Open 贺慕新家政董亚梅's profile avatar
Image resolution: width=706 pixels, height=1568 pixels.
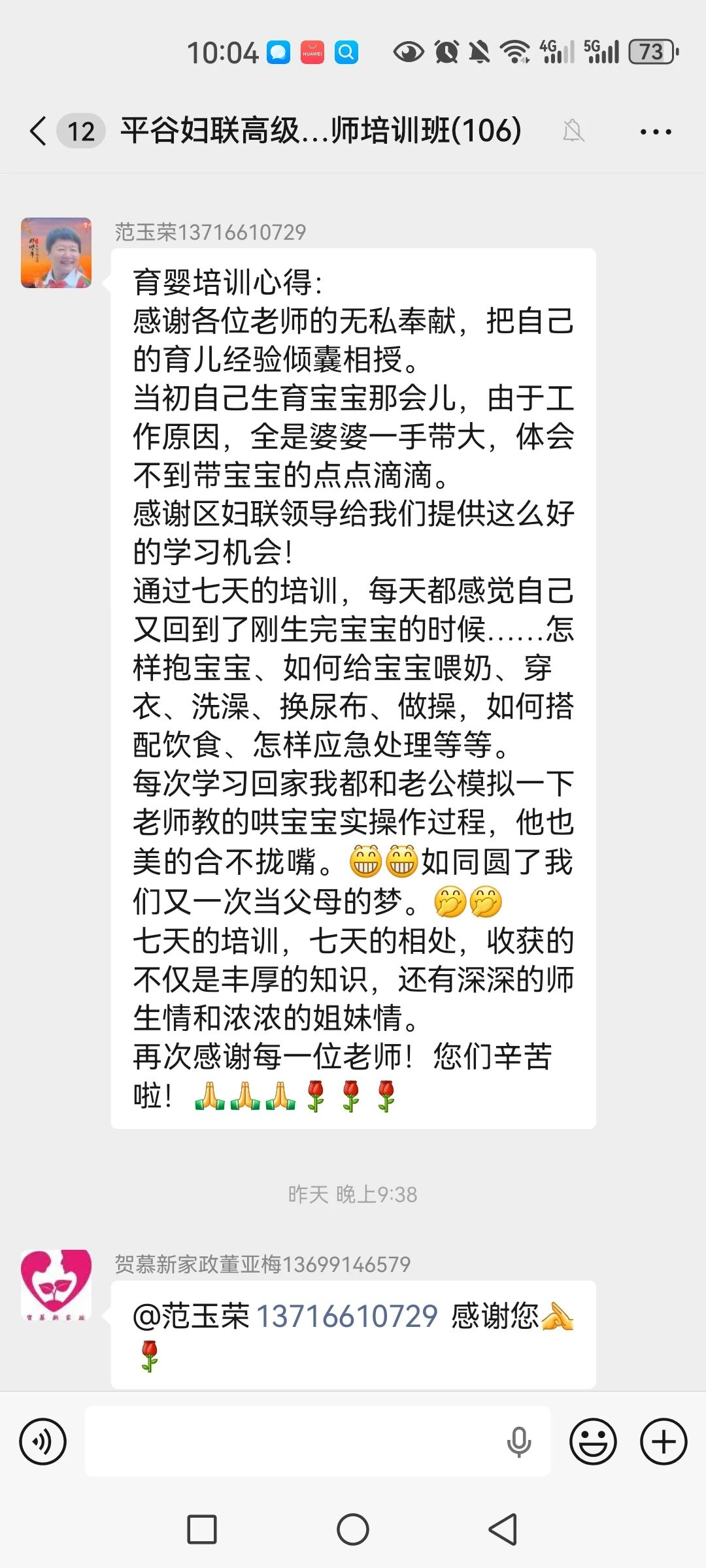(56, 1285)
